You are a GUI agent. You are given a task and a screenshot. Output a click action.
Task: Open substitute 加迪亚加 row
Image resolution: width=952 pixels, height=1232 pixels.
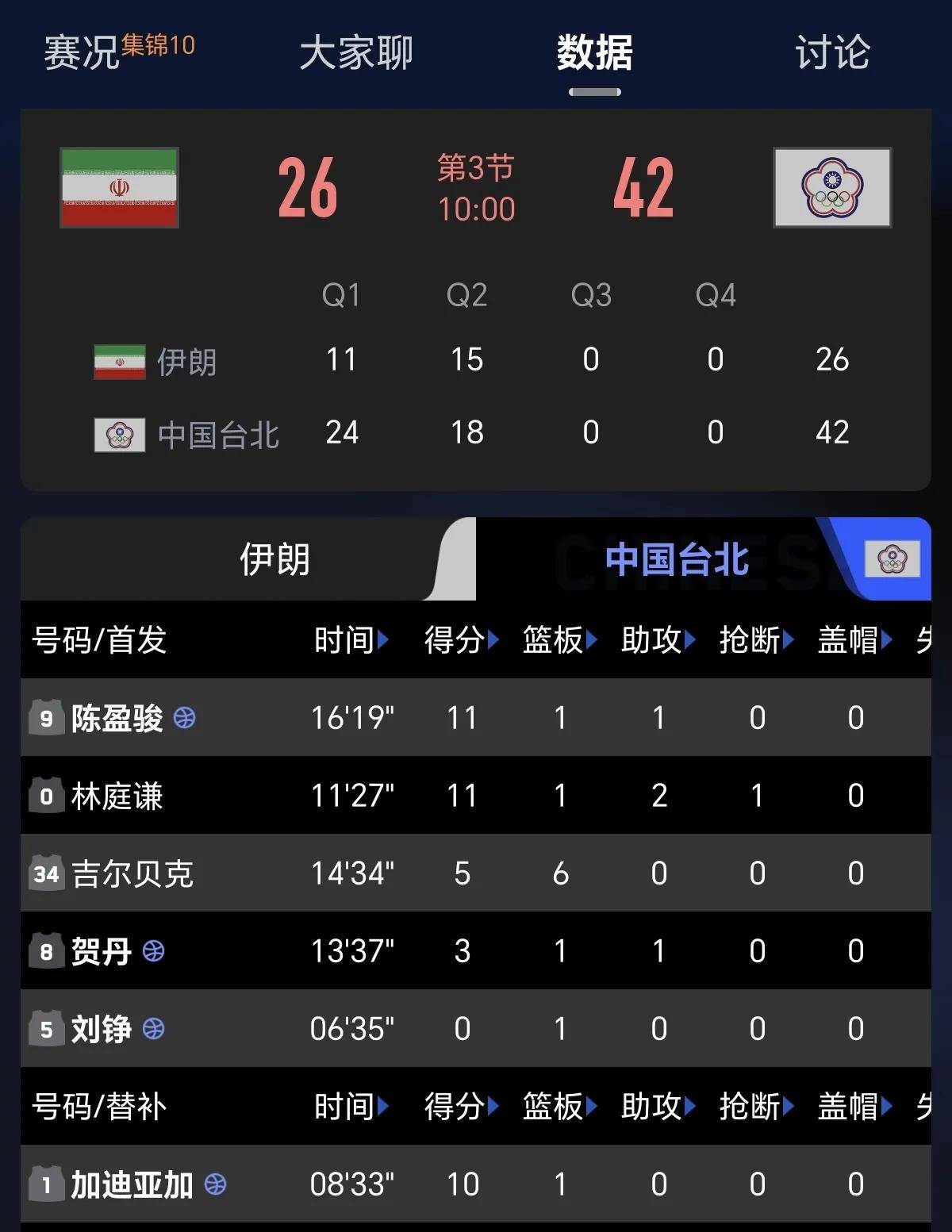tap(132, 1184)
